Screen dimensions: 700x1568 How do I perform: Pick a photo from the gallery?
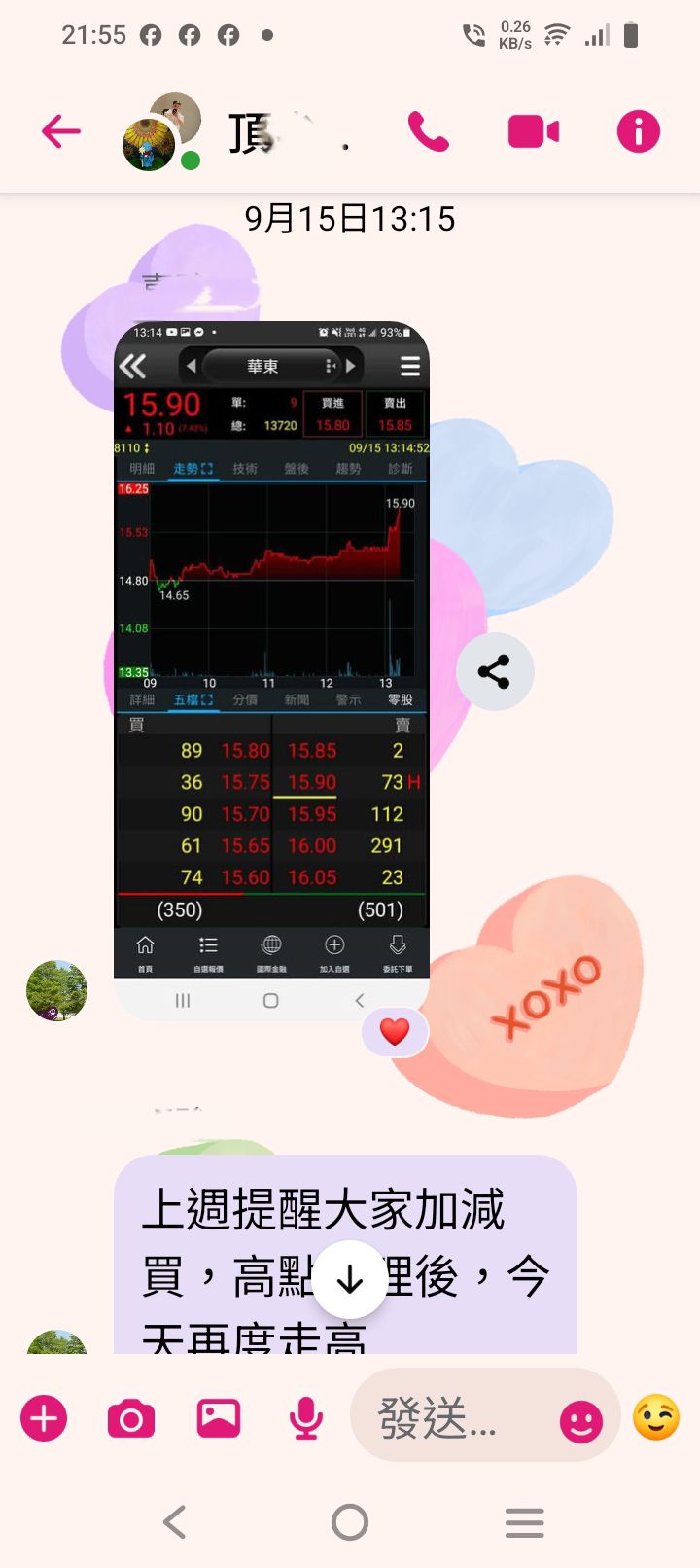219,1418
